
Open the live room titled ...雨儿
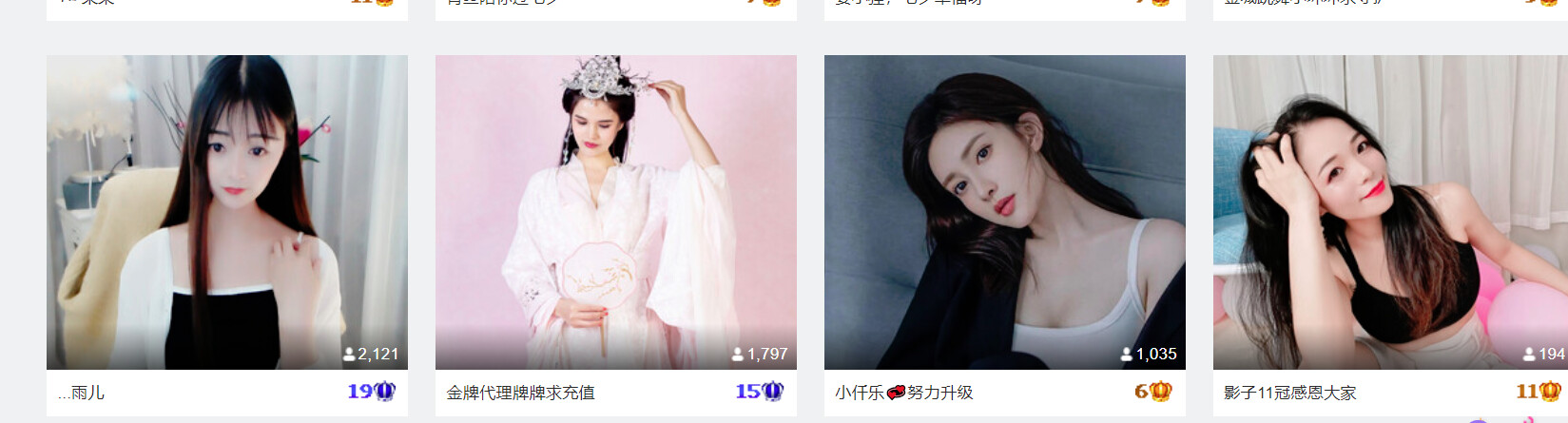click(227, 212)
